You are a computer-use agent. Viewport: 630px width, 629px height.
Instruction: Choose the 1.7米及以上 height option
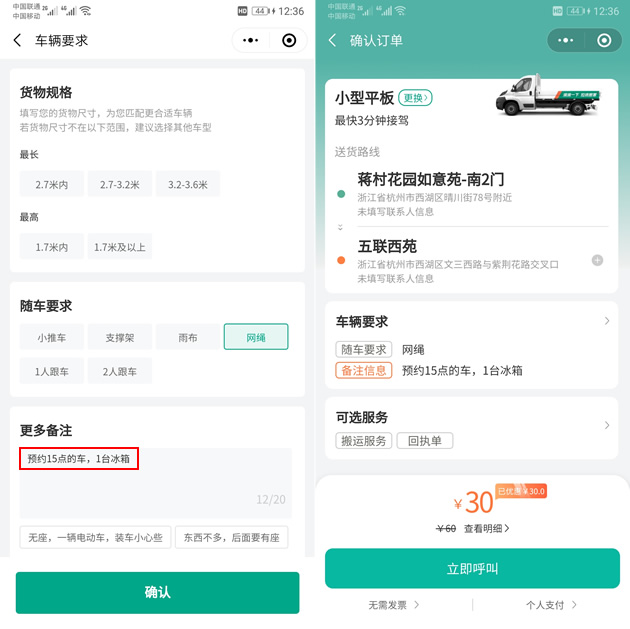pyautogui.click(x=120, y=247)
